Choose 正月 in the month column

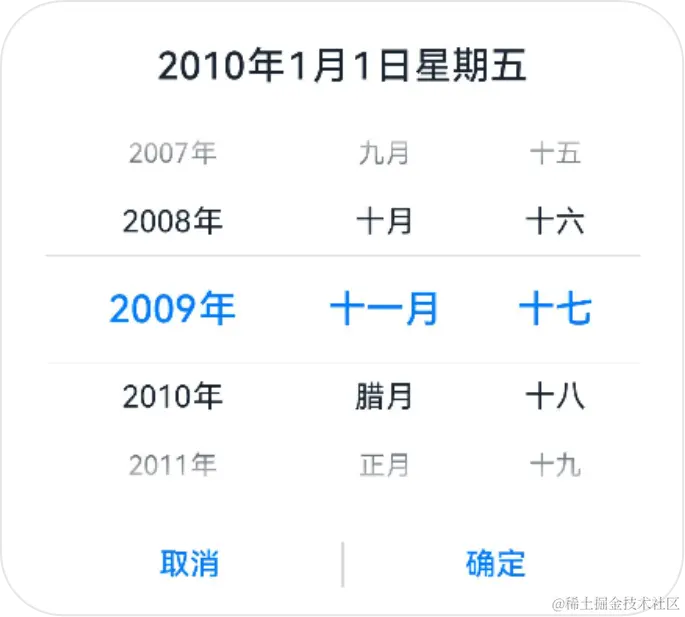[x=385, y=465]
